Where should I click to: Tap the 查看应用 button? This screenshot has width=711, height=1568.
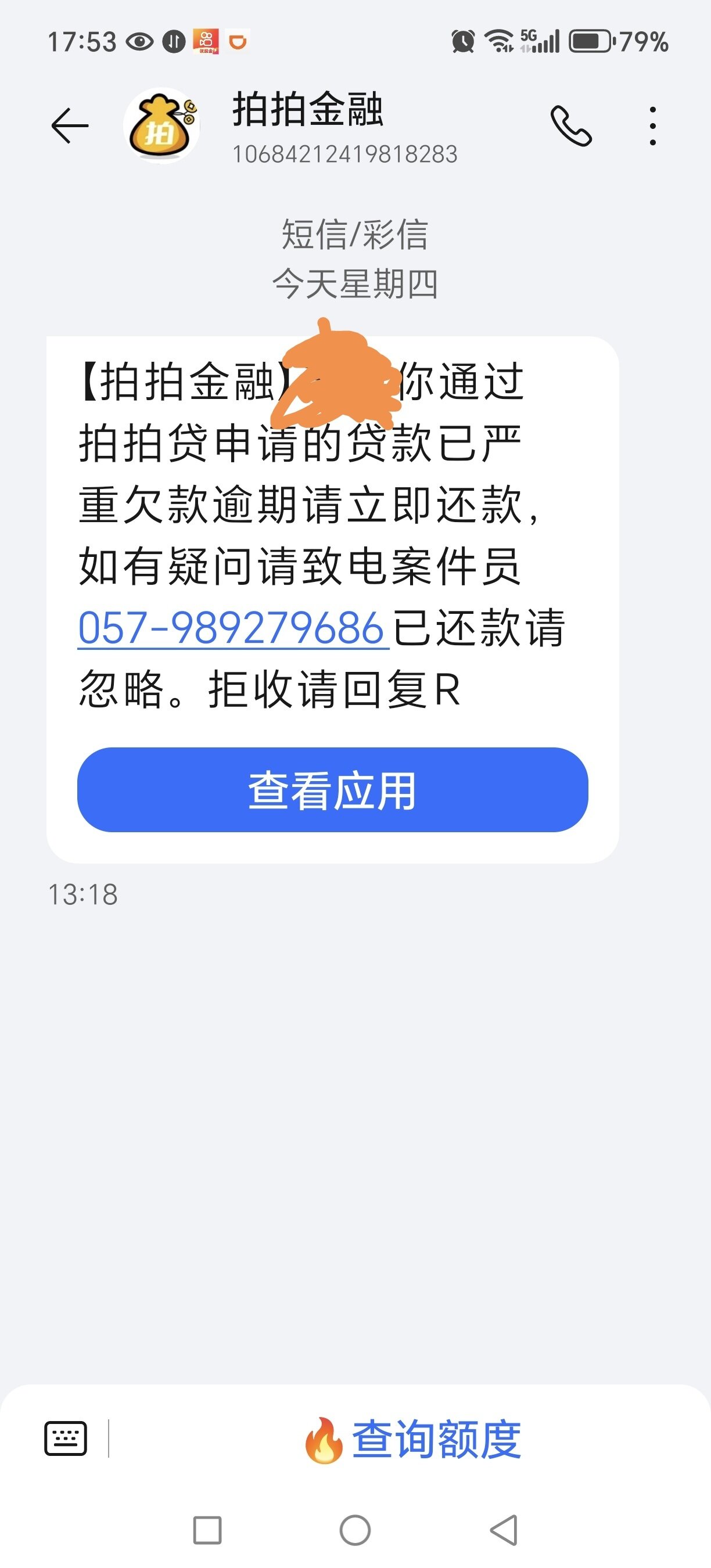pos(332,789)
